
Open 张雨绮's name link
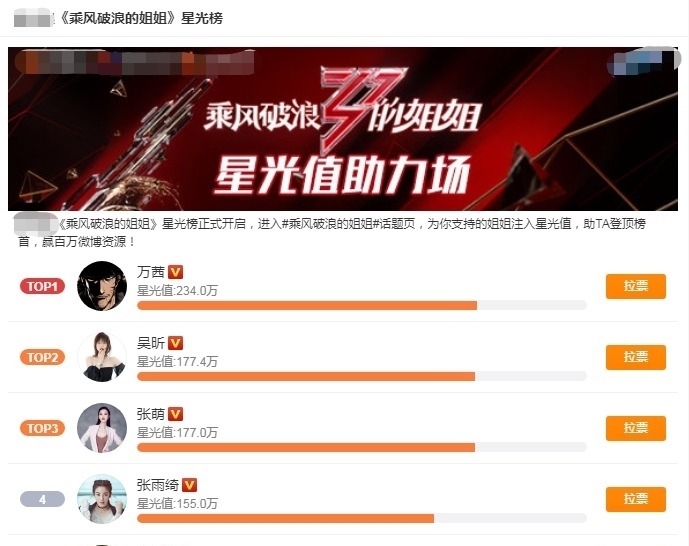[157, 485]
